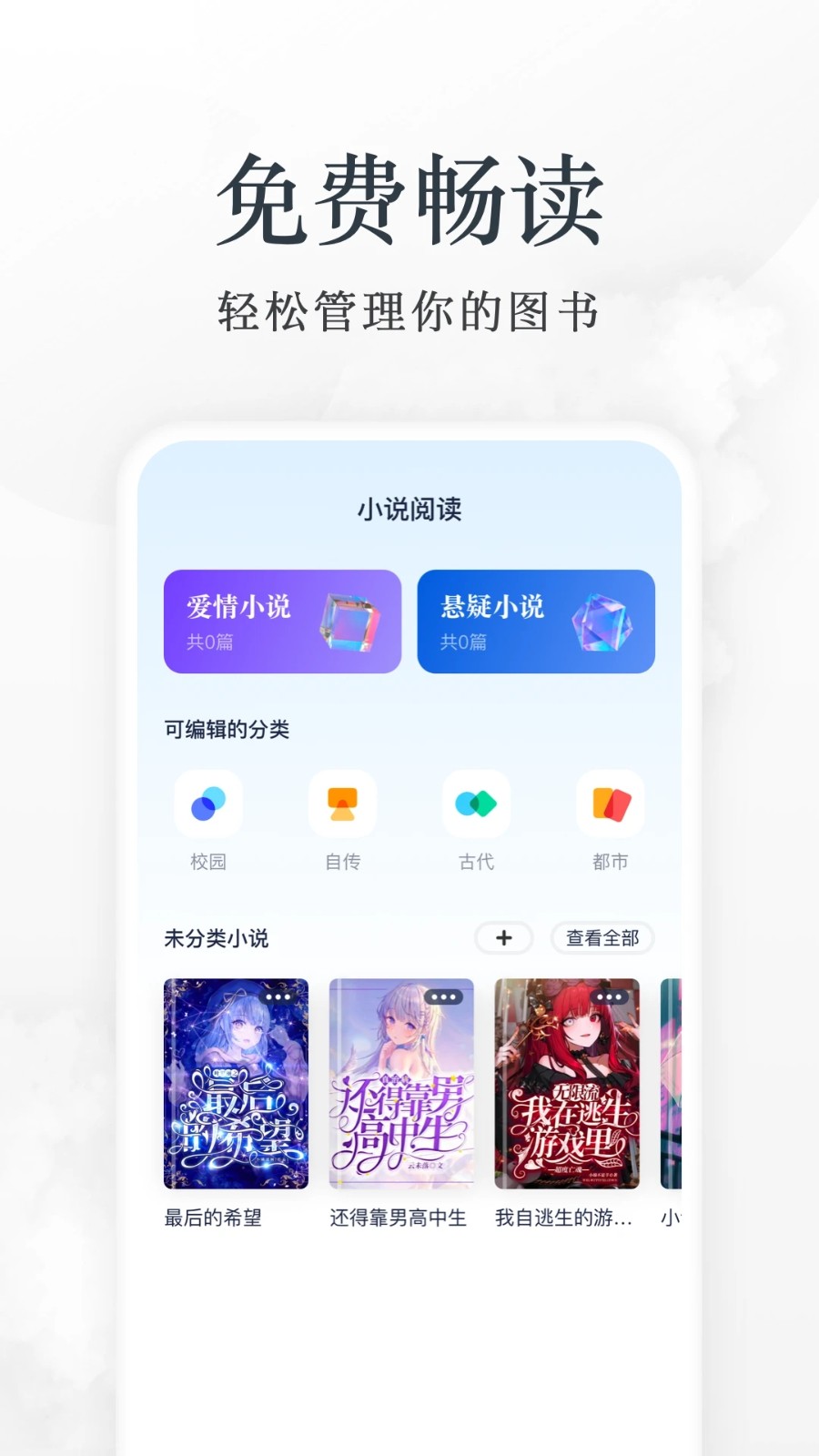Click the crystal icon on 爱情小说 card
This screenshot has width=819, height=1456.
click(x=349, y=622)
